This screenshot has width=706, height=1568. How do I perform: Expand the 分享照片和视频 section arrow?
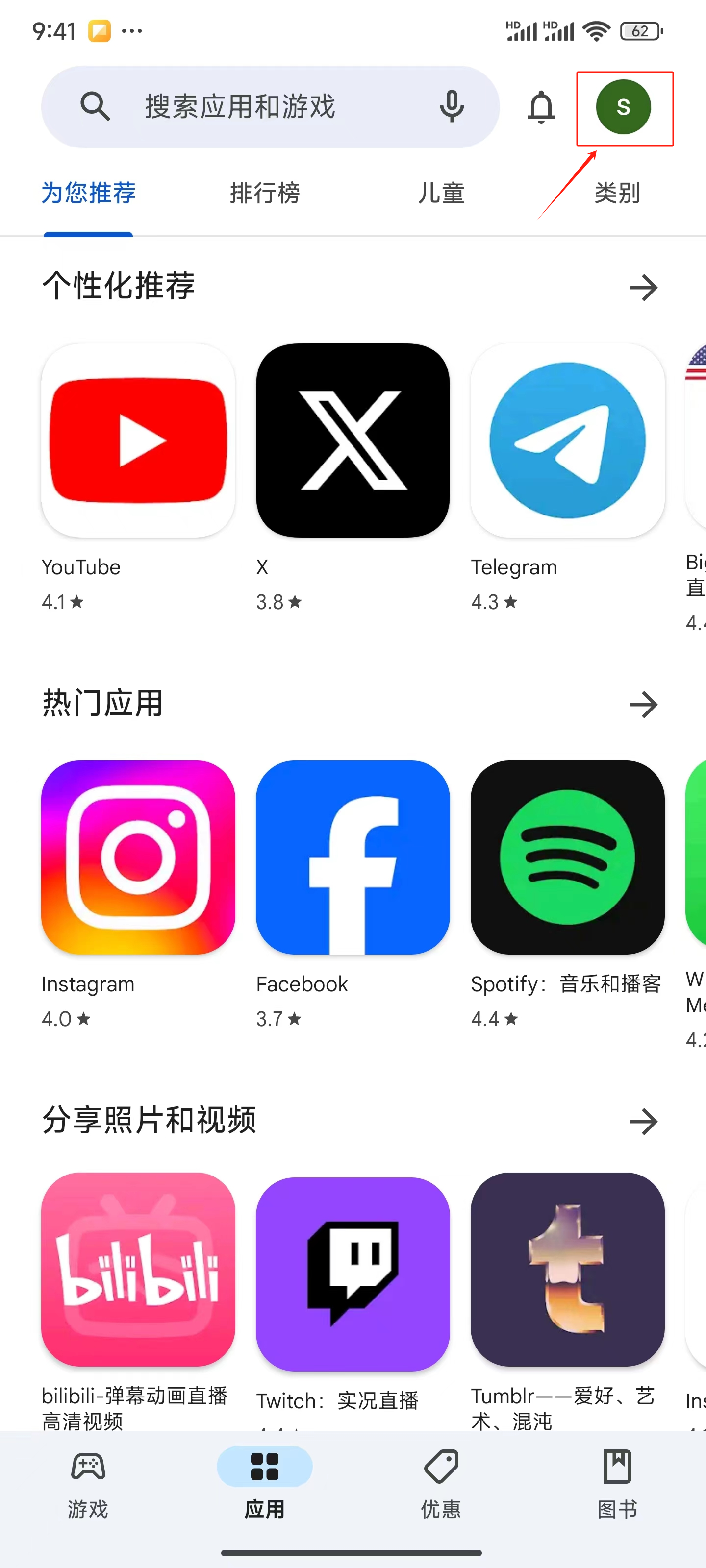click(643, 1121)
